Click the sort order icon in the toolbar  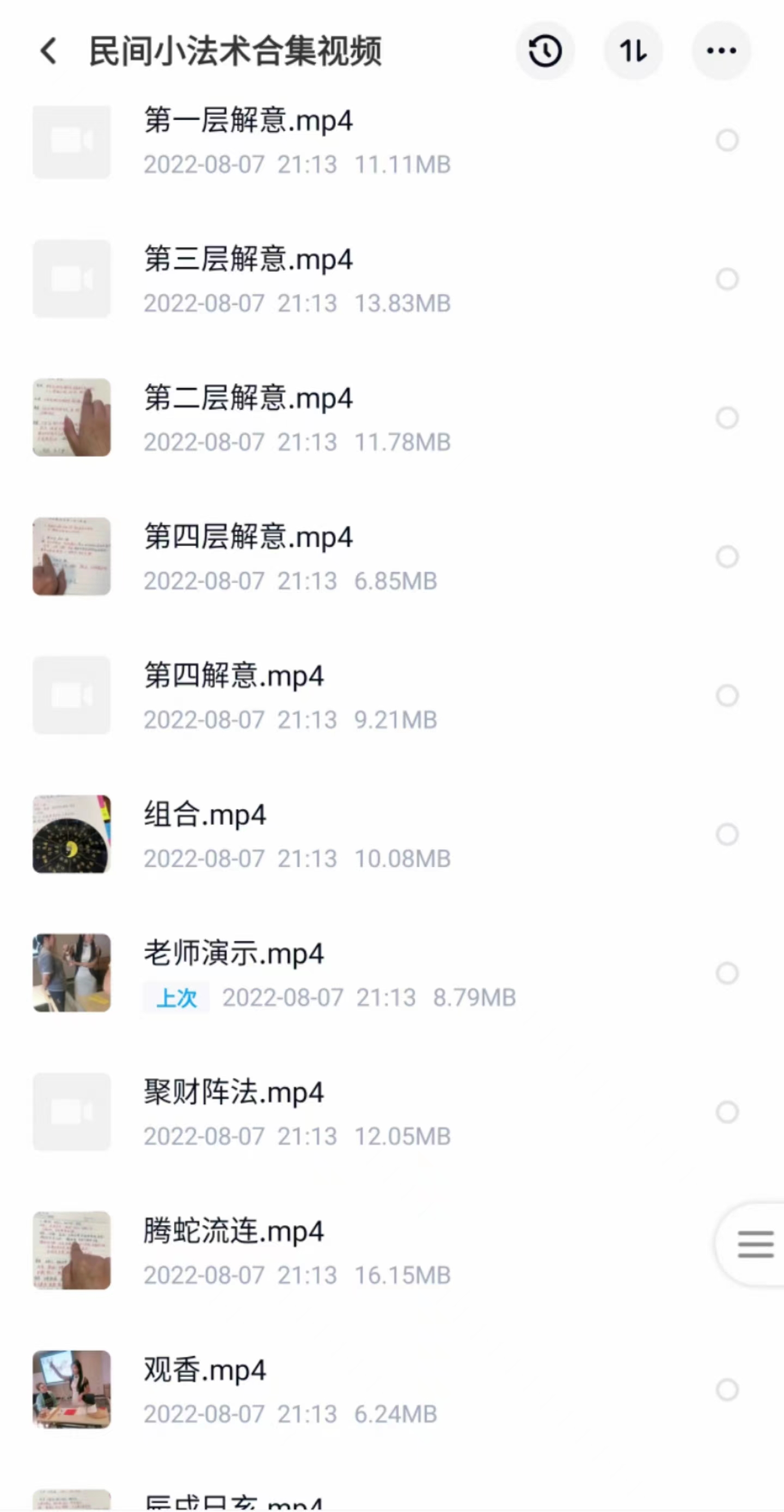[633, 51]
